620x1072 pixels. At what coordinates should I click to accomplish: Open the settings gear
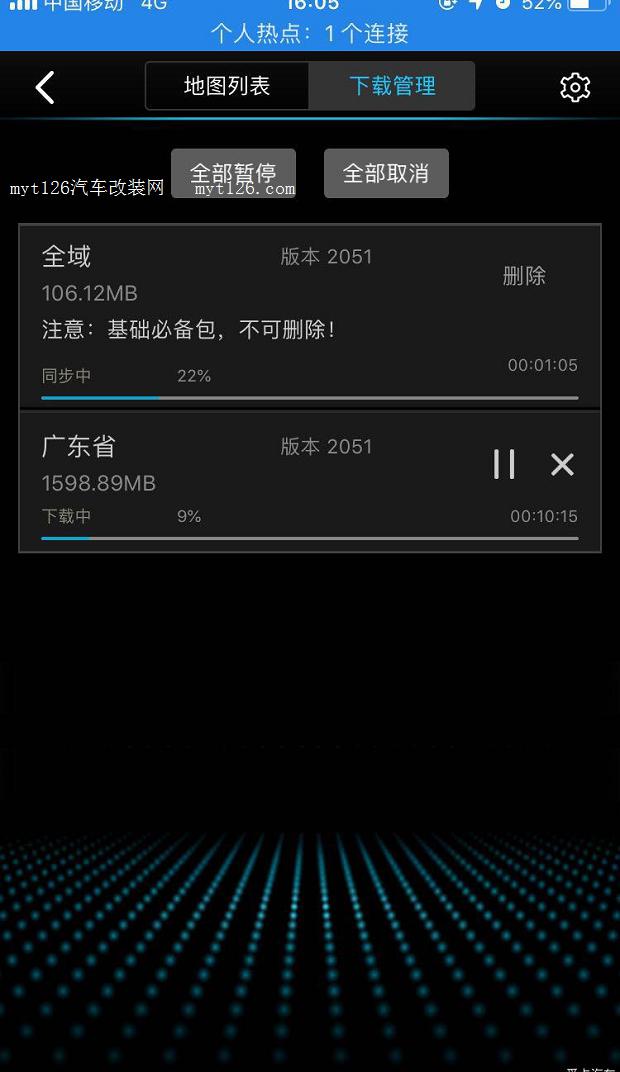click(575, 87)
